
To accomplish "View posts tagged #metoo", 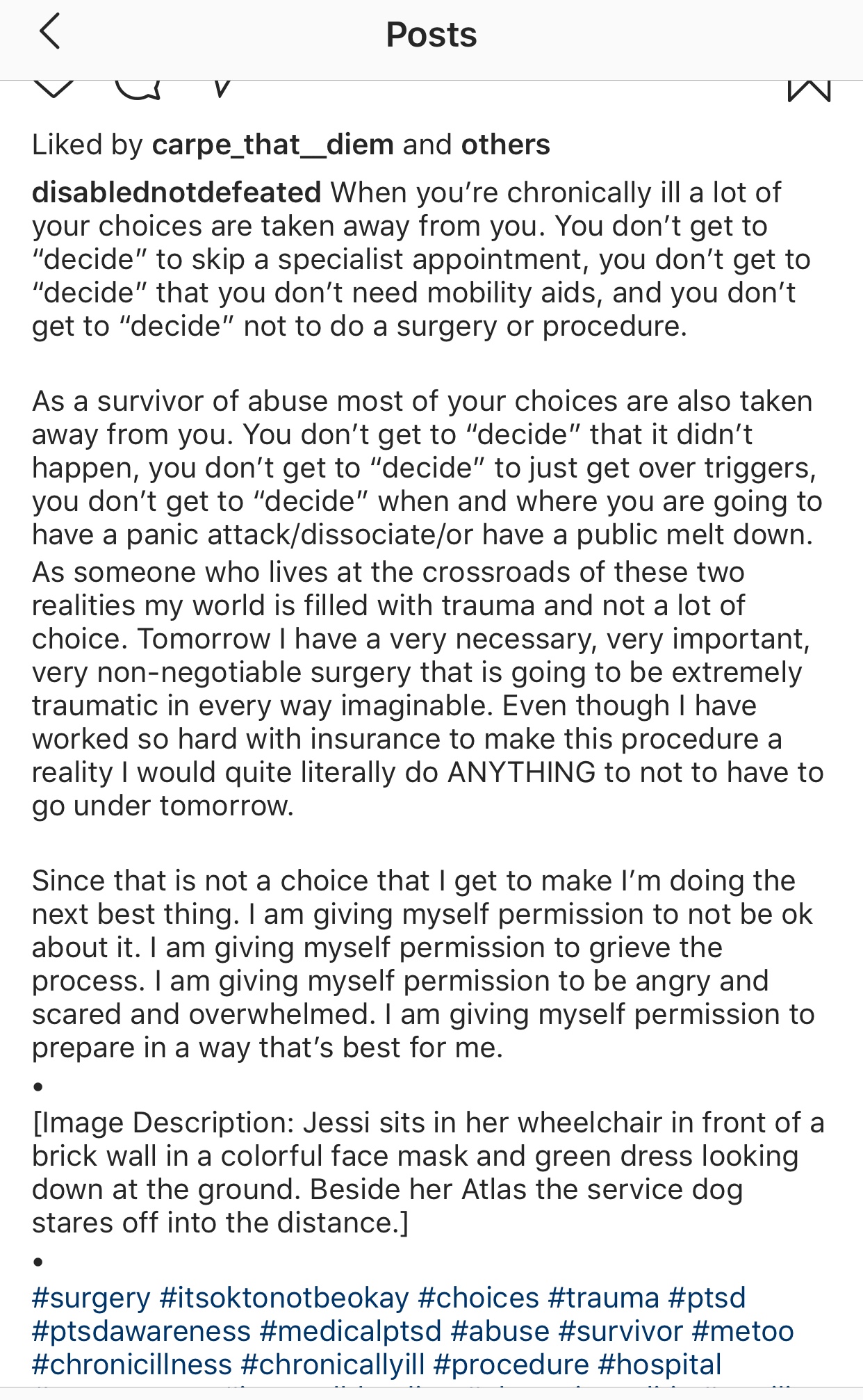I will (743, 1331).
